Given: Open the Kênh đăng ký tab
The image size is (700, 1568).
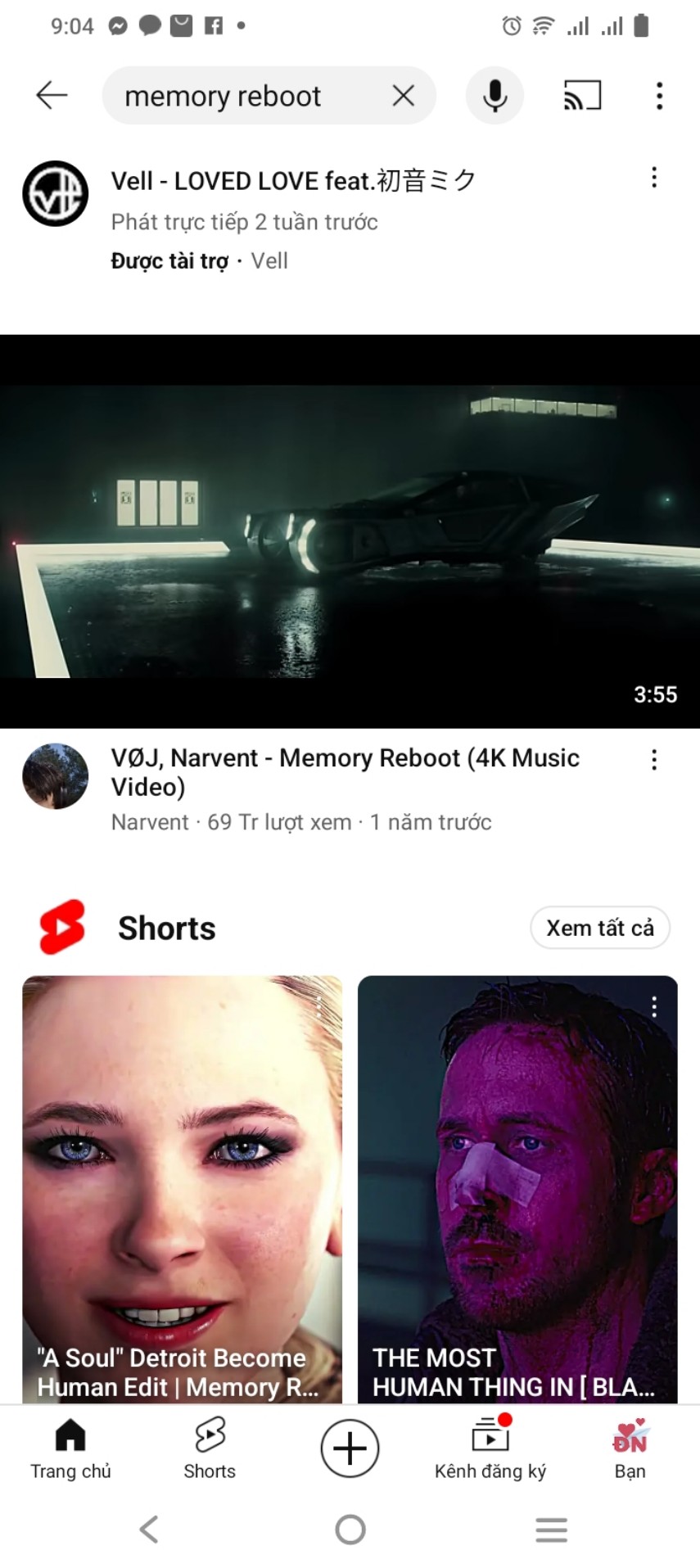Looking at the screenshot, I should (x=490, y=1448).
